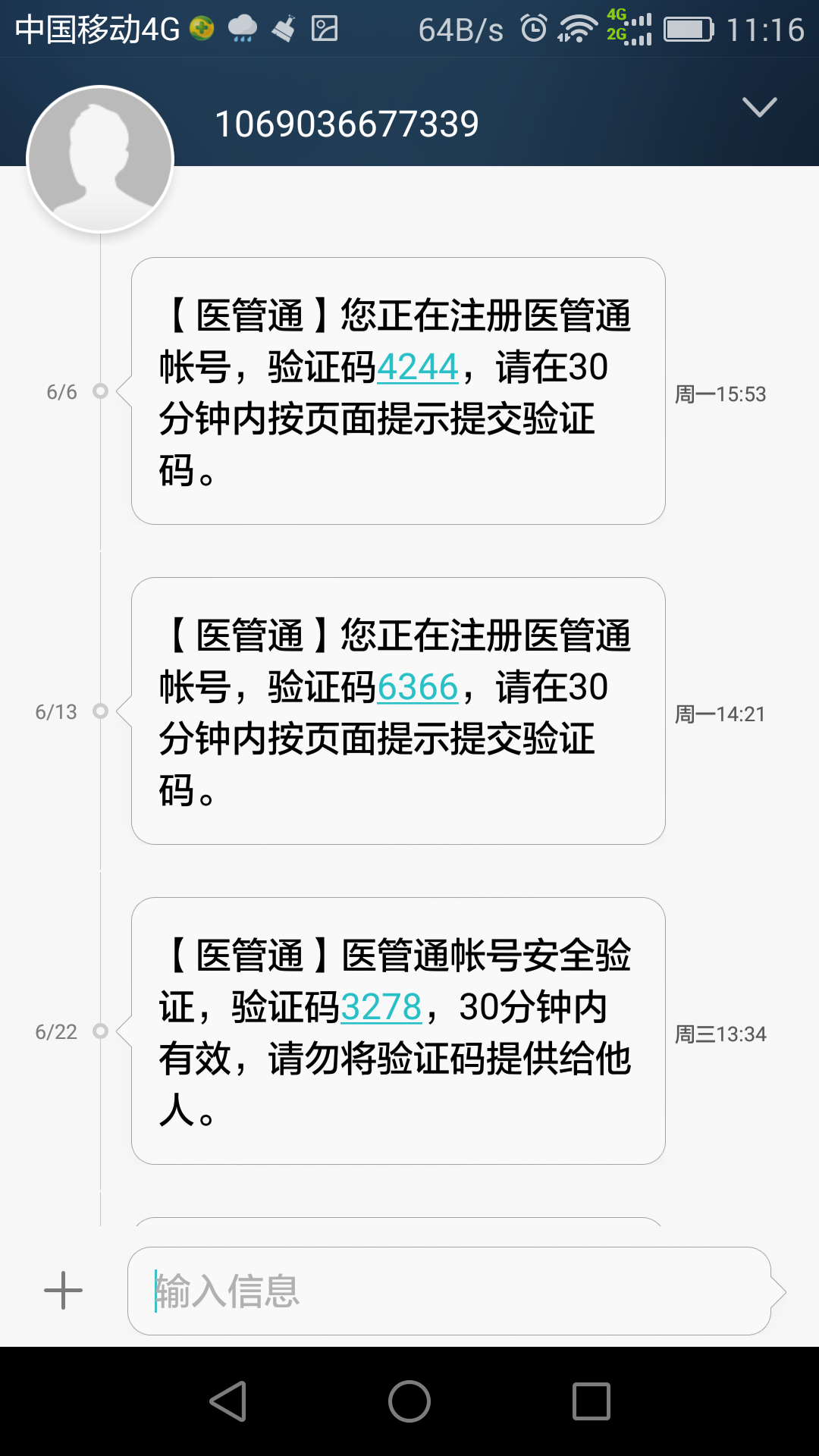Return to the home screen

point(409,1401)
